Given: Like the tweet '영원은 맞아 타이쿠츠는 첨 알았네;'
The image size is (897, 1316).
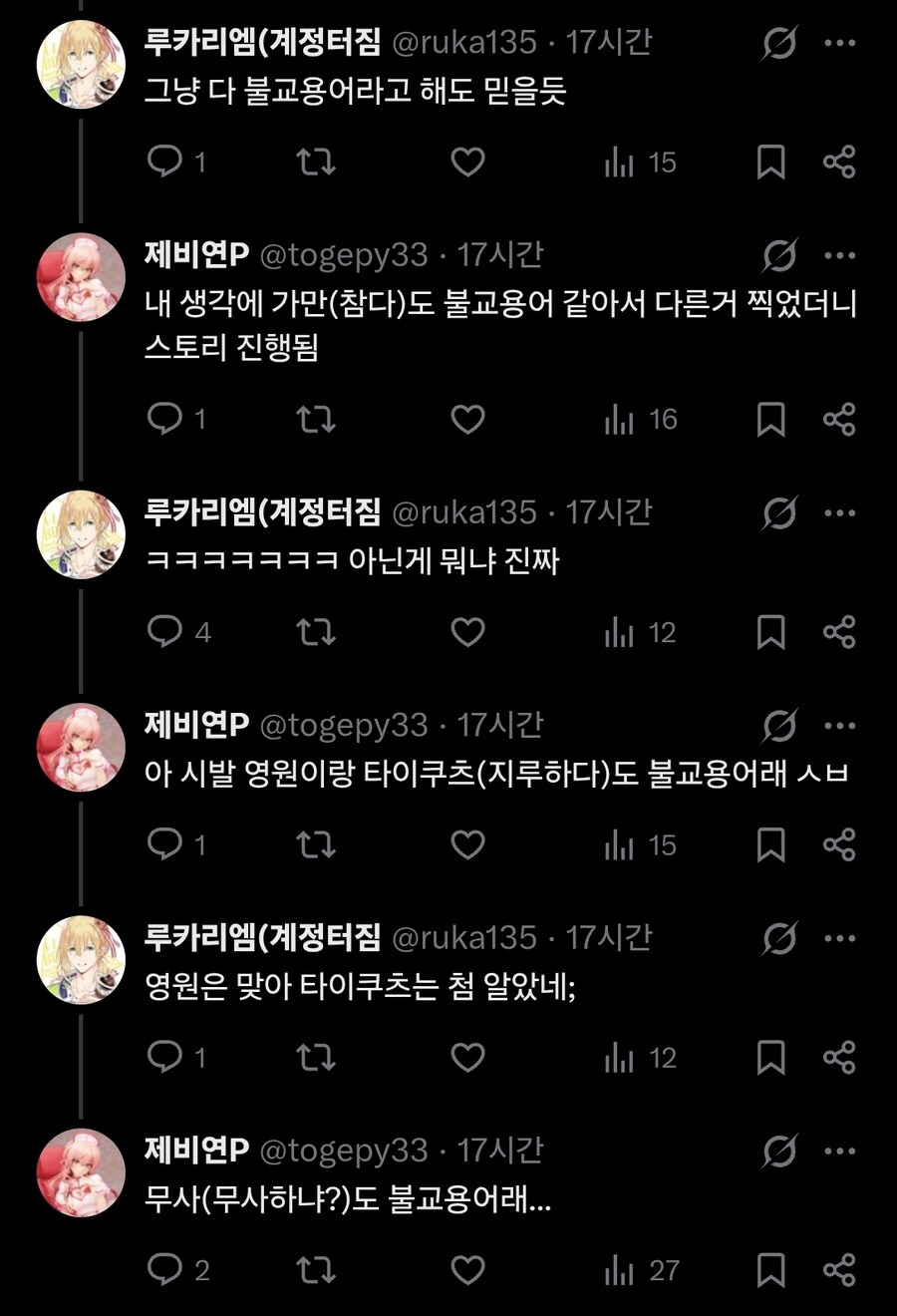Looking at the screenshot, I should pyautogui.click(x=468, y=1058).
